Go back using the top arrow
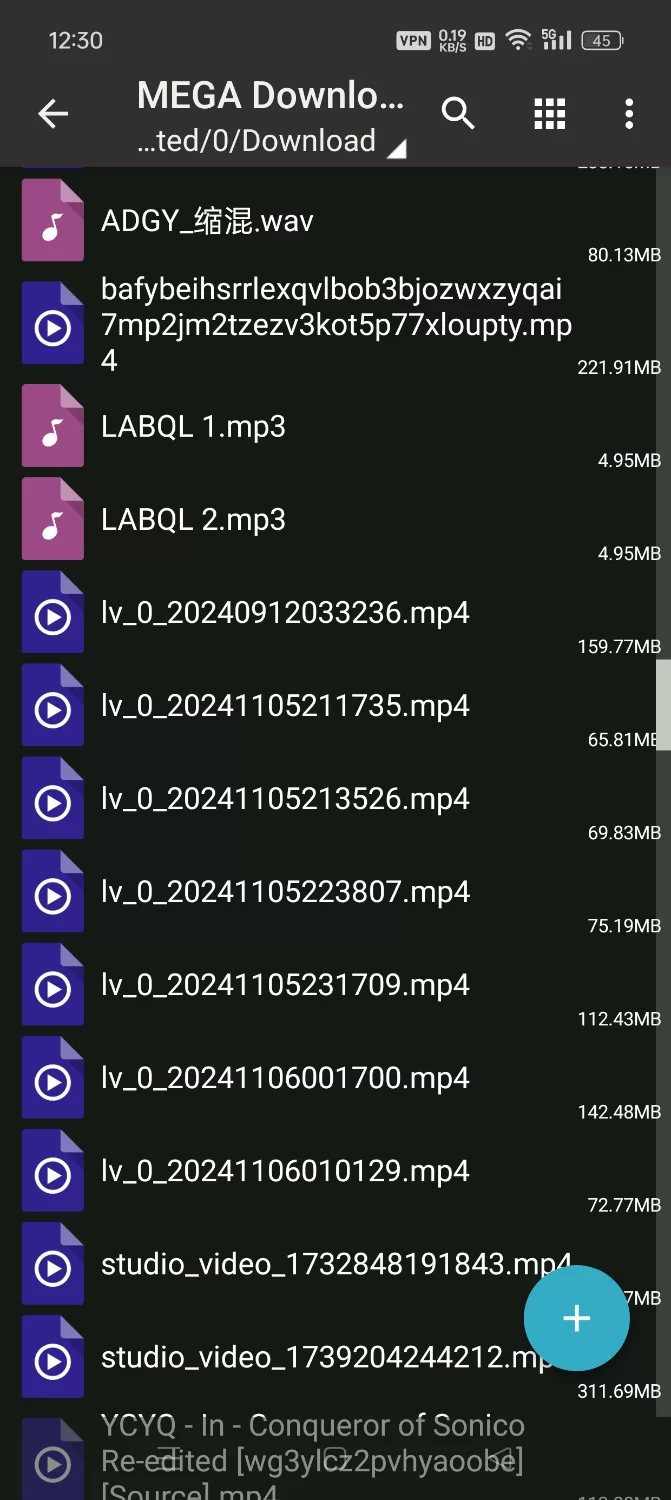 [53, 114]
